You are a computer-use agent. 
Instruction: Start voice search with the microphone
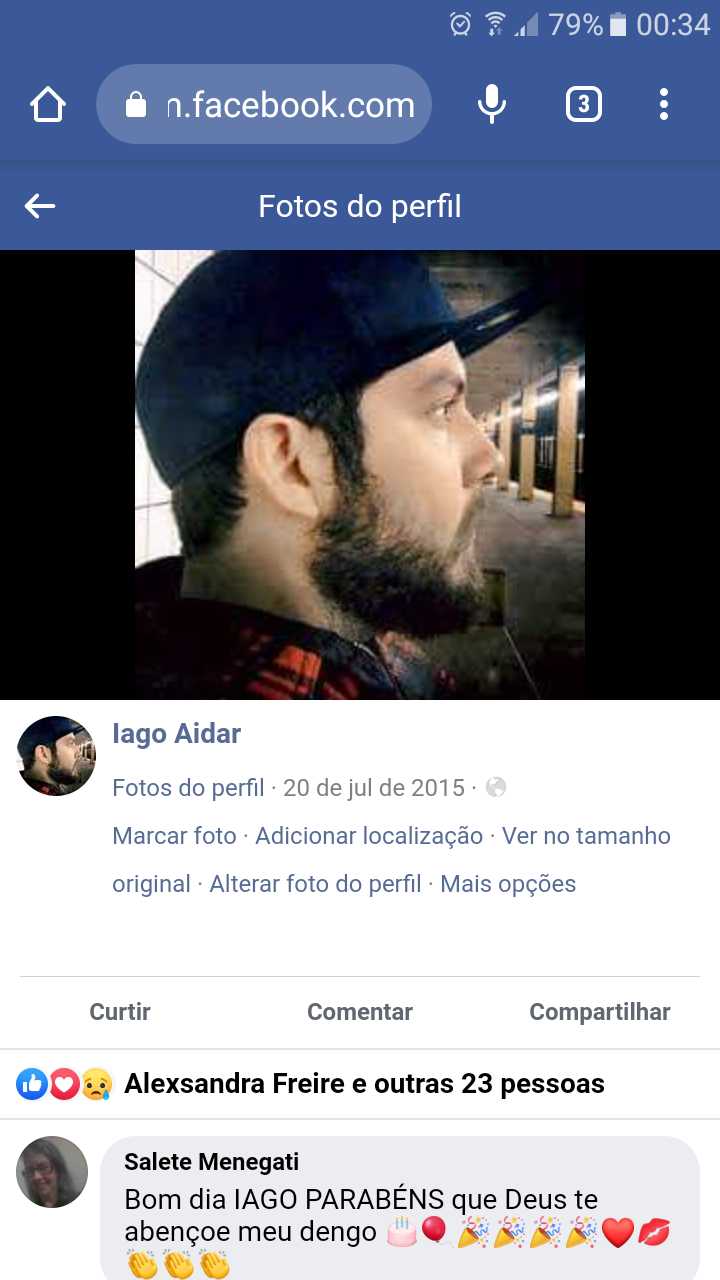pos(491,105)
